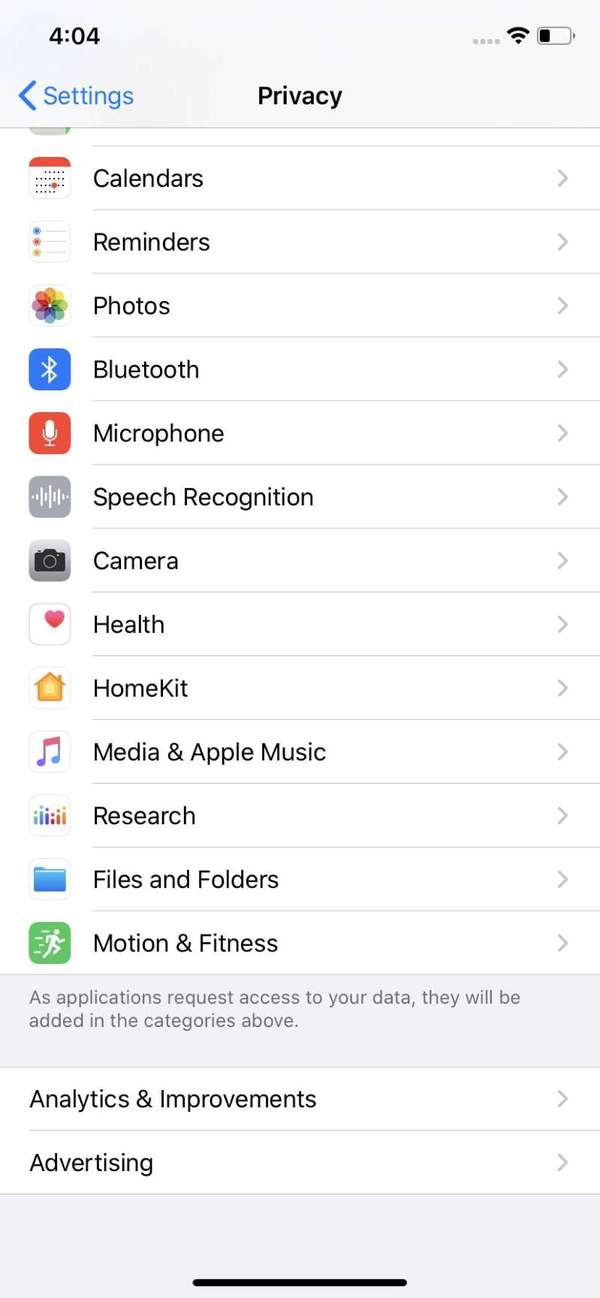Tap the Health row
Viewport: 600px width, 1298px height.
[300, 625]
